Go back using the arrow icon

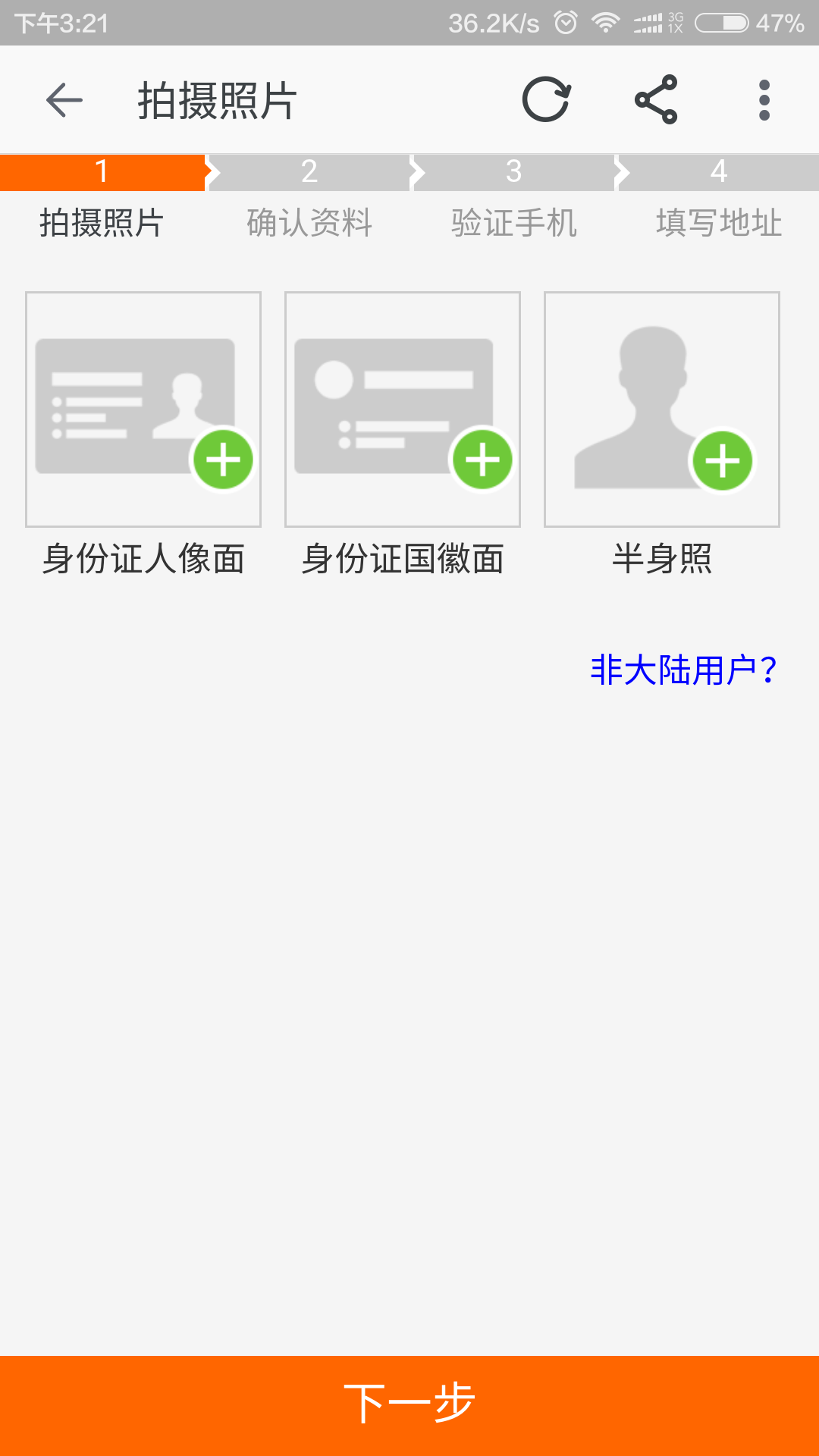[64, 100]
